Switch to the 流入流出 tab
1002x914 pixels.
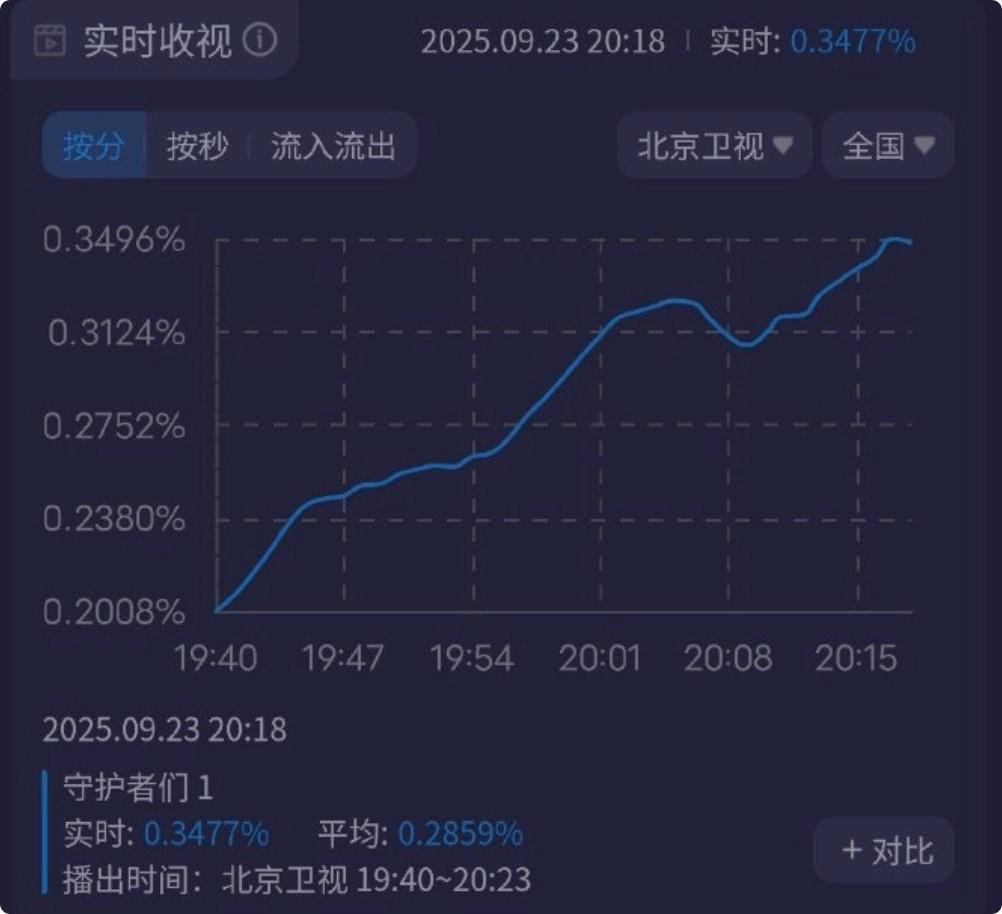click(x=333, y=146)
